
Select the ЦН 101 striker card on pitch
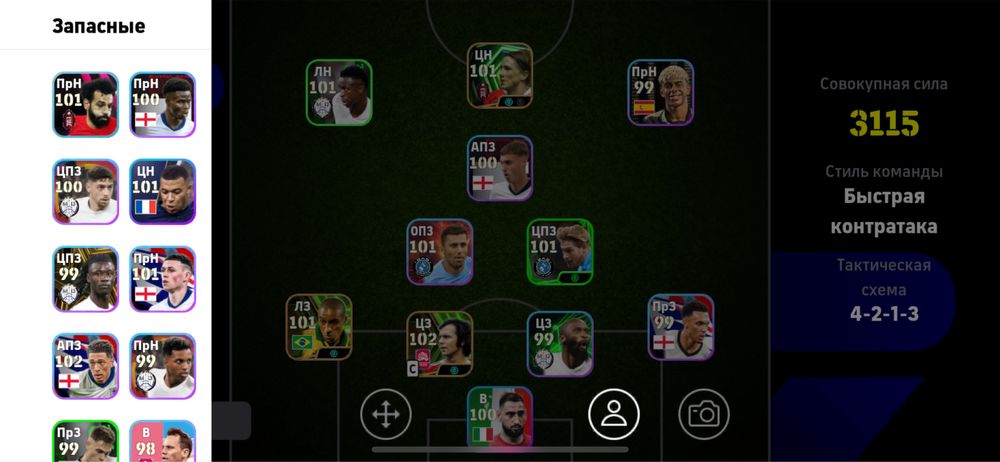tap(499, 75)
